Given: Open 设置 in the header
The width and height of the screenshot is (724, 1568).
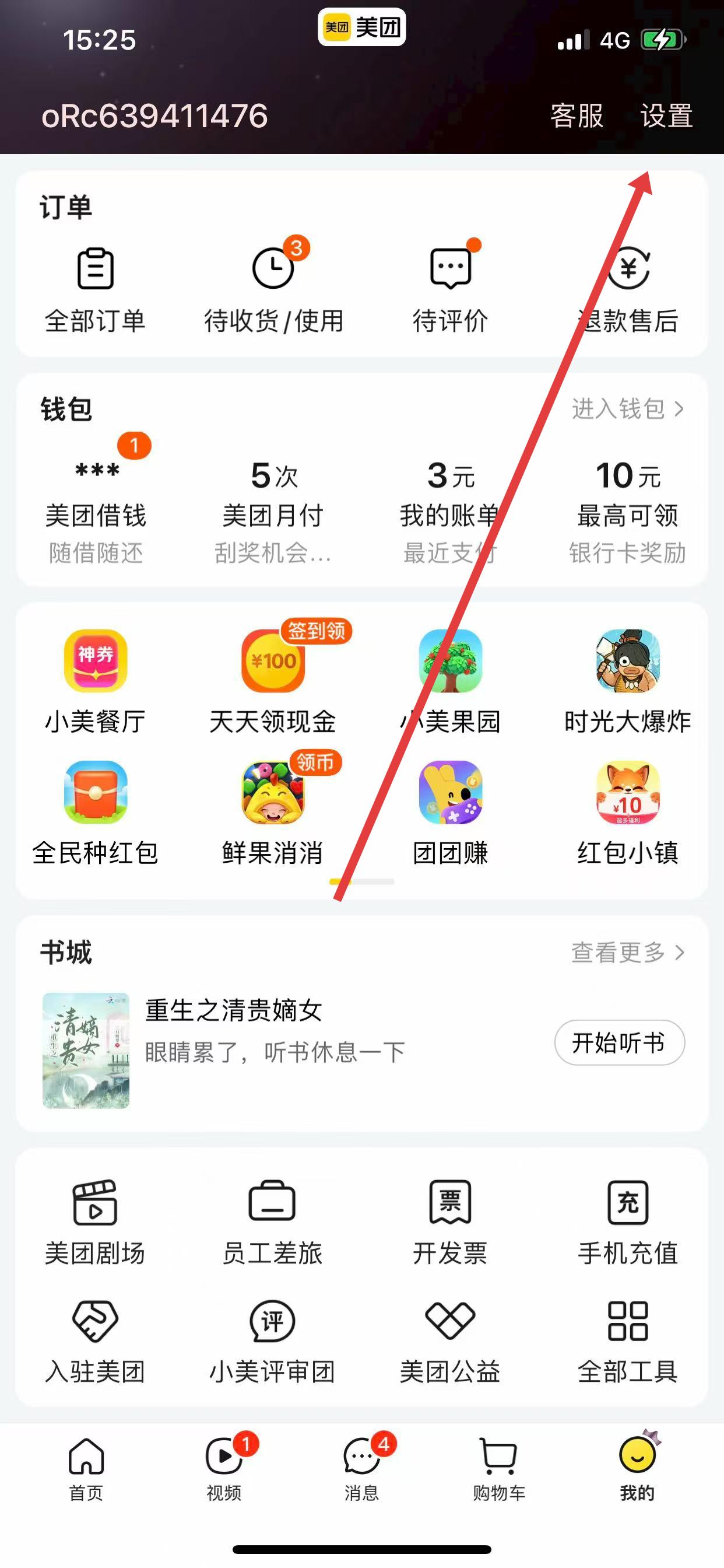Looking at the screenshot, I should click(666, 116).
